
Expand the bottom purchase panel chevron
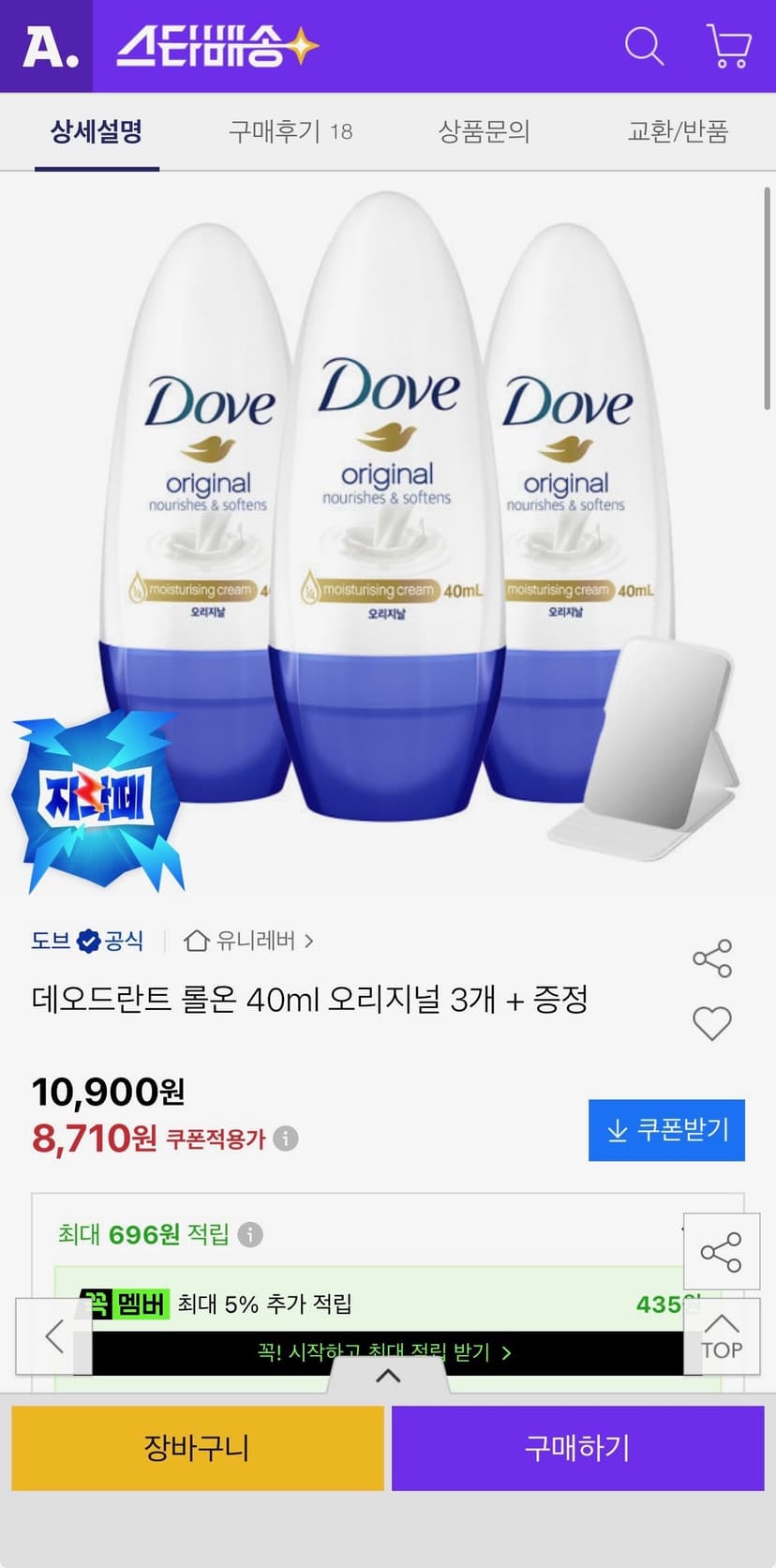coord(388,1376)
